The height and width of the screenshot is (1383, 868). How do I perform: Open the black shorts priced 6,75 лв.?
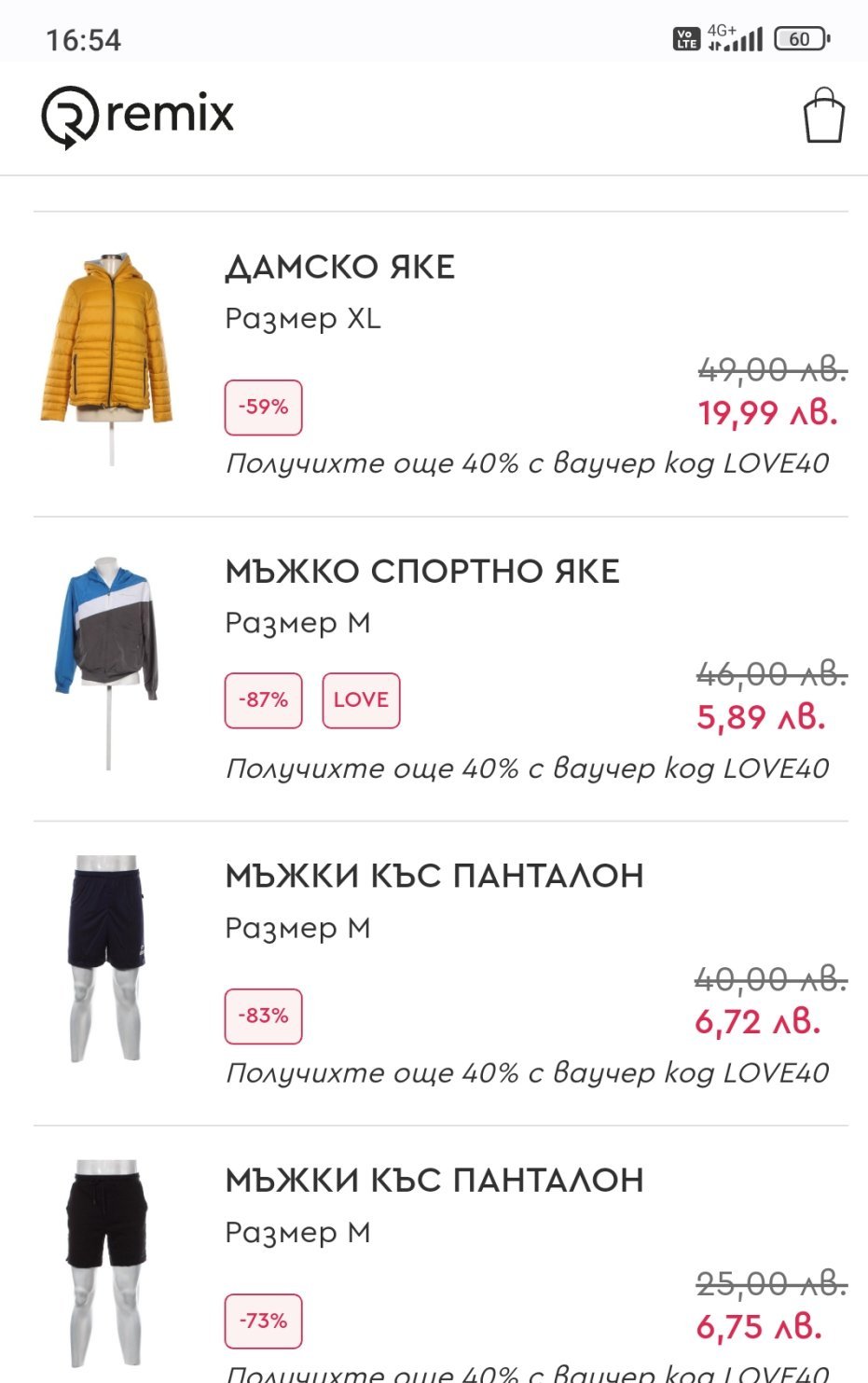(x=434, y=1181)
